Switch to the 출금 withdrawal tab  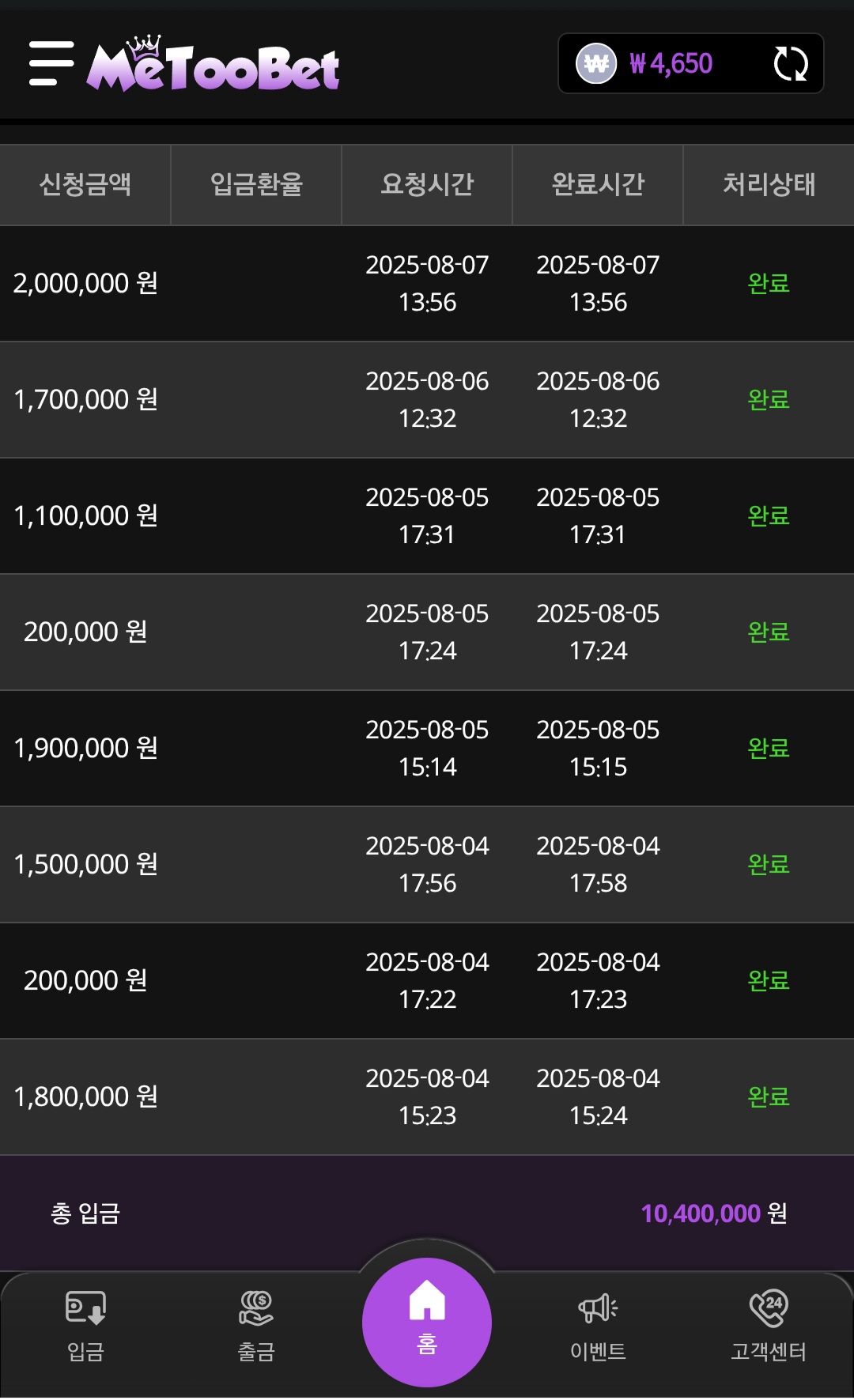256,1326
